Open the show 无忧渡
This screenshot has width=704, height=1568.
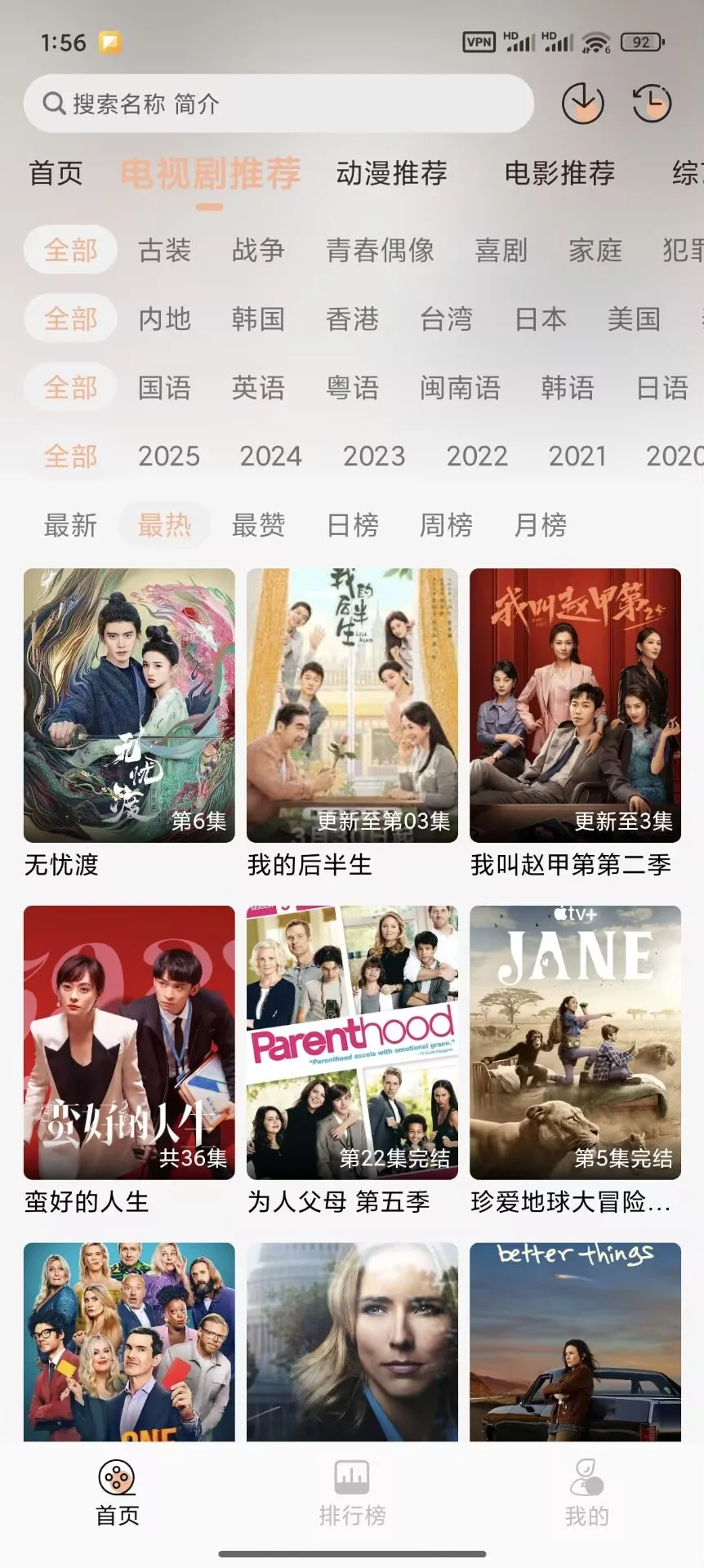point(129,706)
